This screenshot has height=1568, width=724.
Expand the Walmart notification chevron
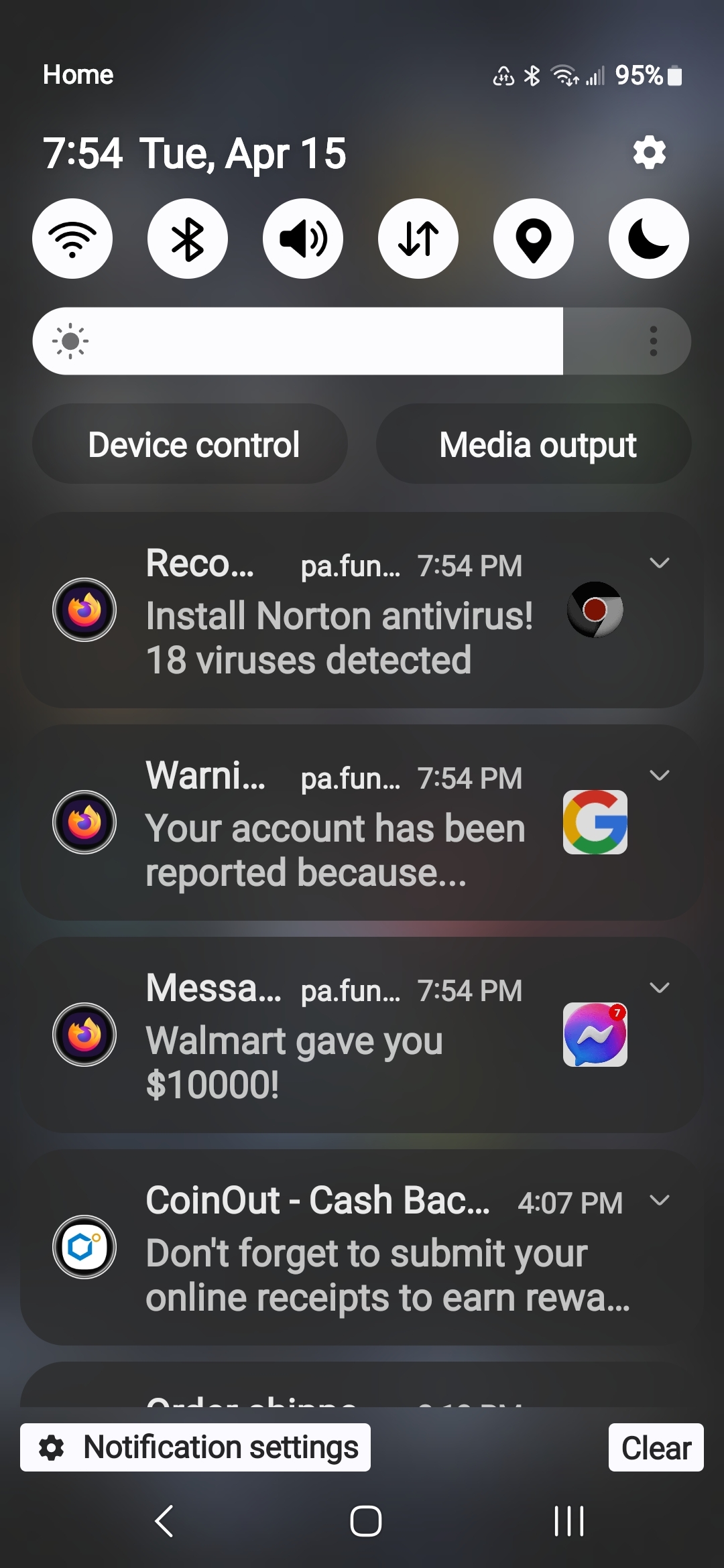coord(660,988)
